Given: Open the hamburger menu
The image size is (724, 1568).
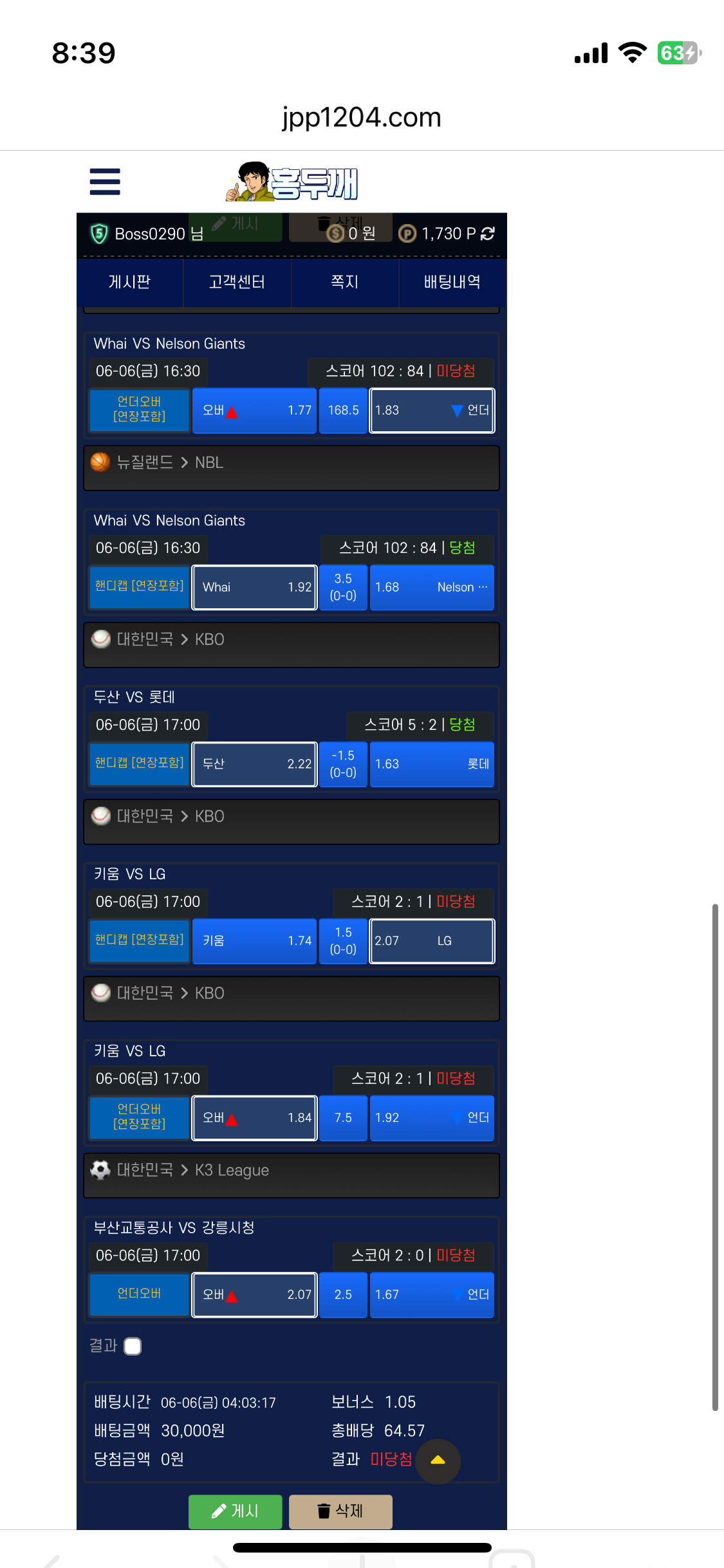Looking at the screenshot, I should tap(105, 182).
